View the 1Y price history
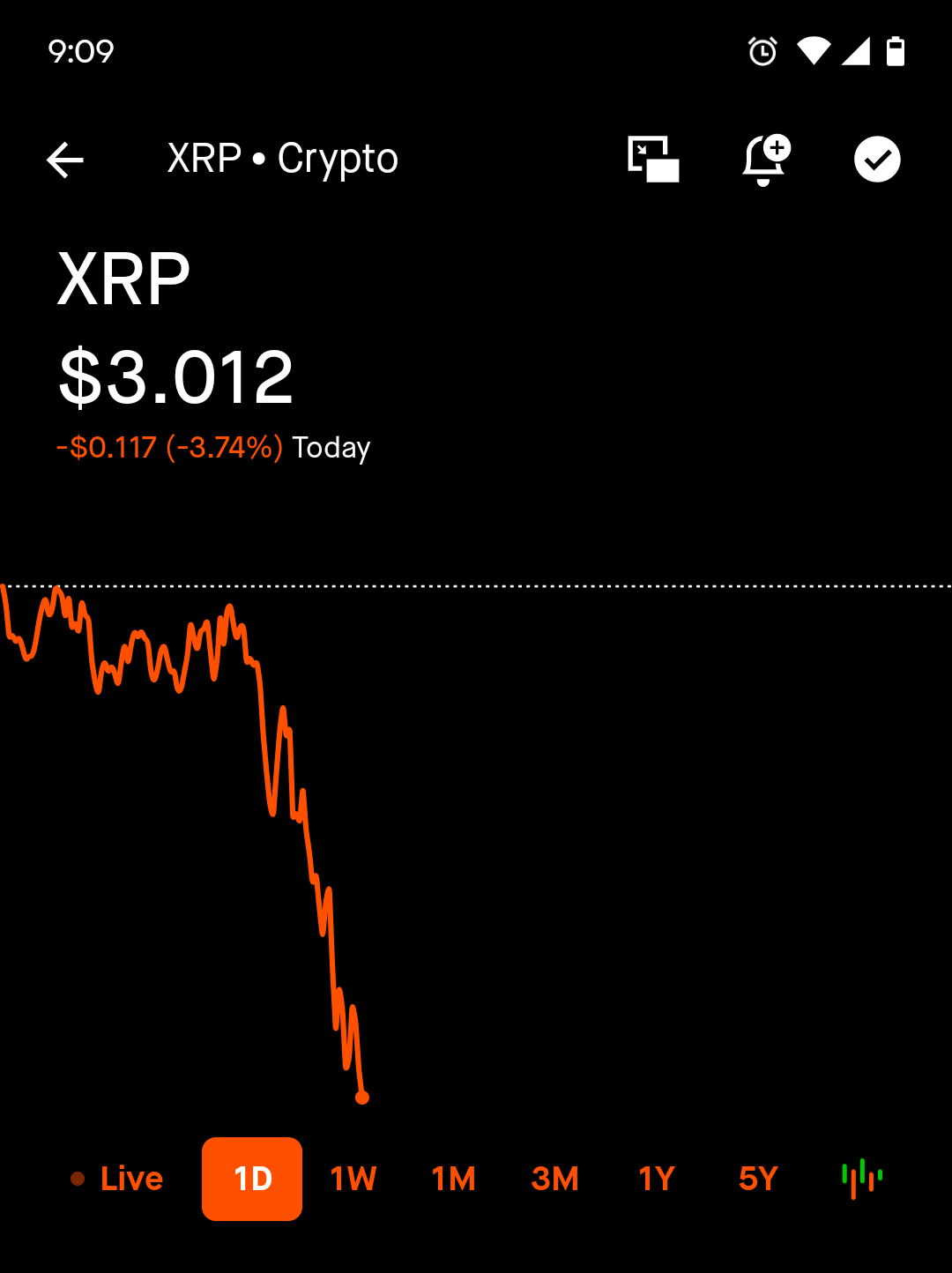Screen dimensions: 952x1273 (x=657, y=1179)
